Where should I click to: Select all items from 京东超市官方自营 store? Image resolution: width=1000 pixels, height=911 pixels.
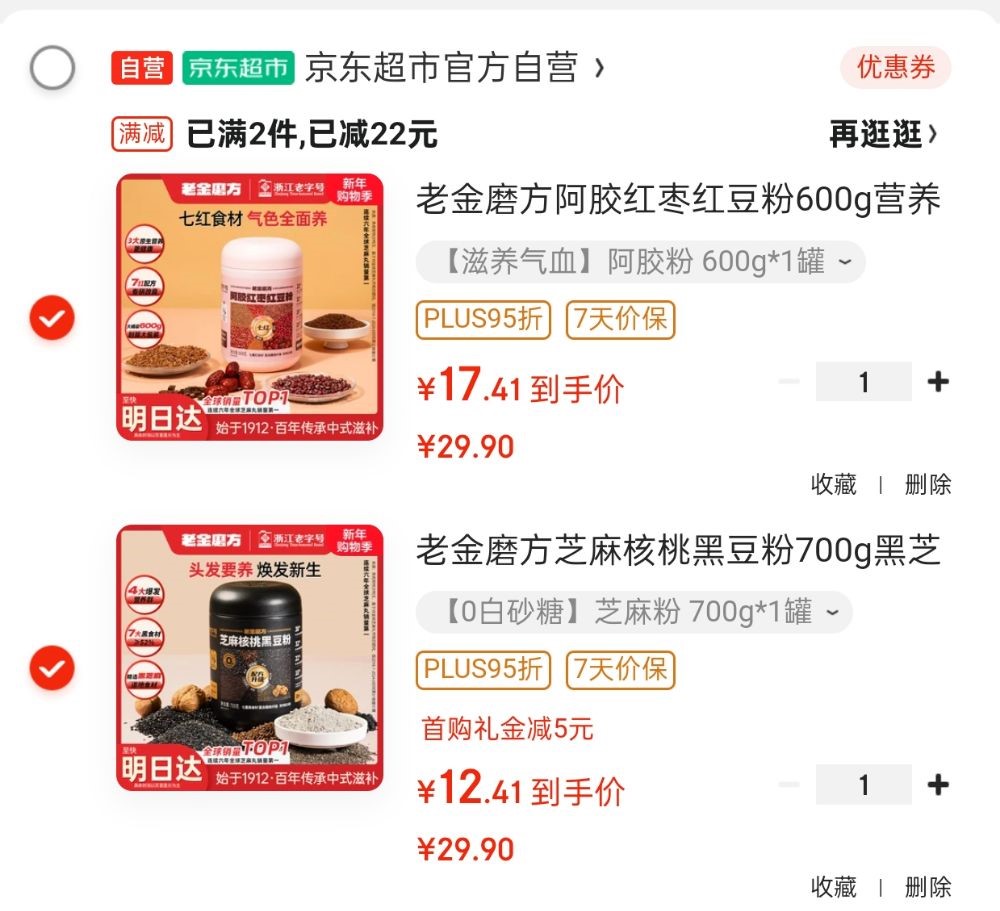52,68
